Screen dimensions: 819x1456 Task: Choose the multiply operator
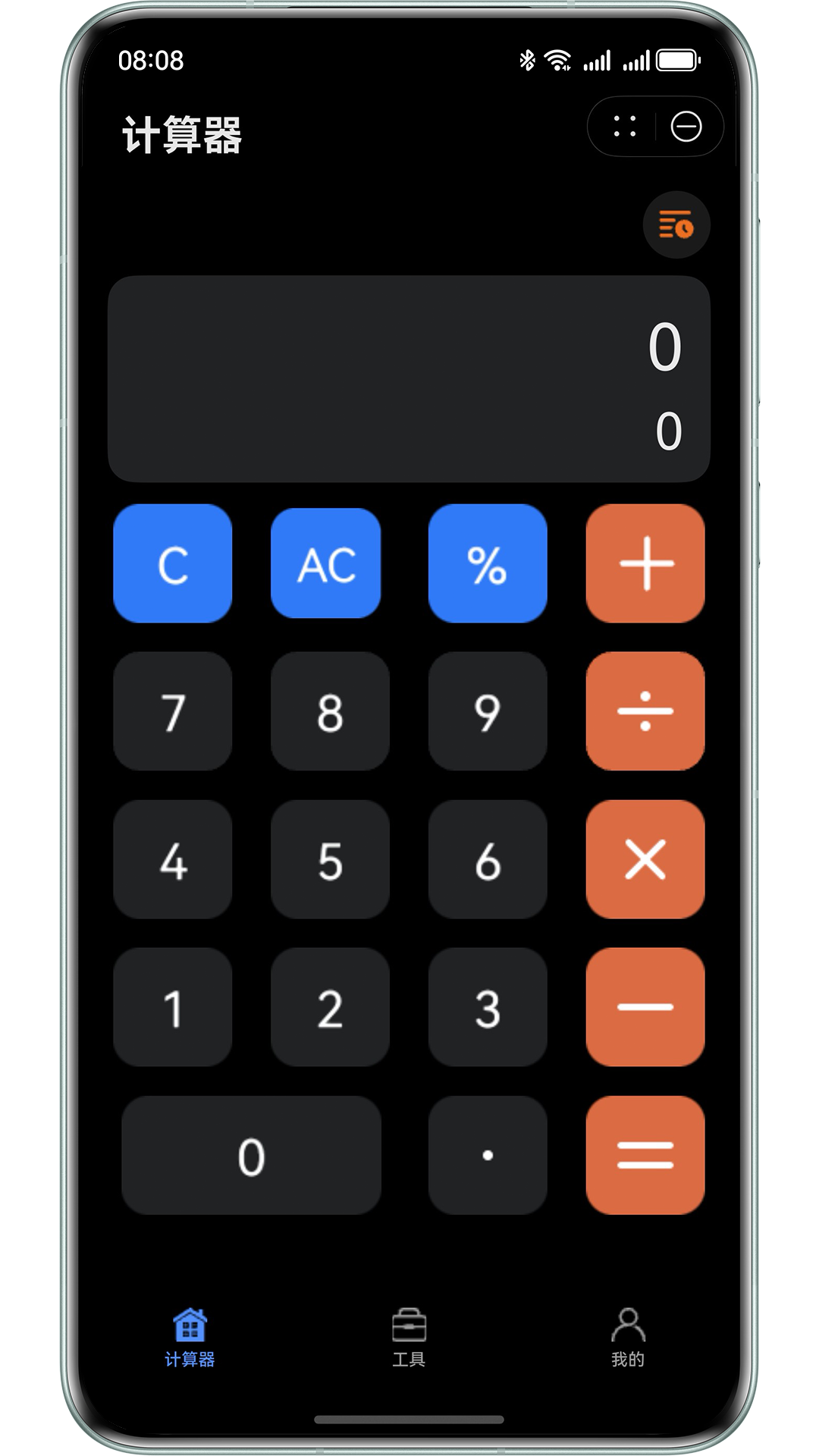[x=645, y=859]
